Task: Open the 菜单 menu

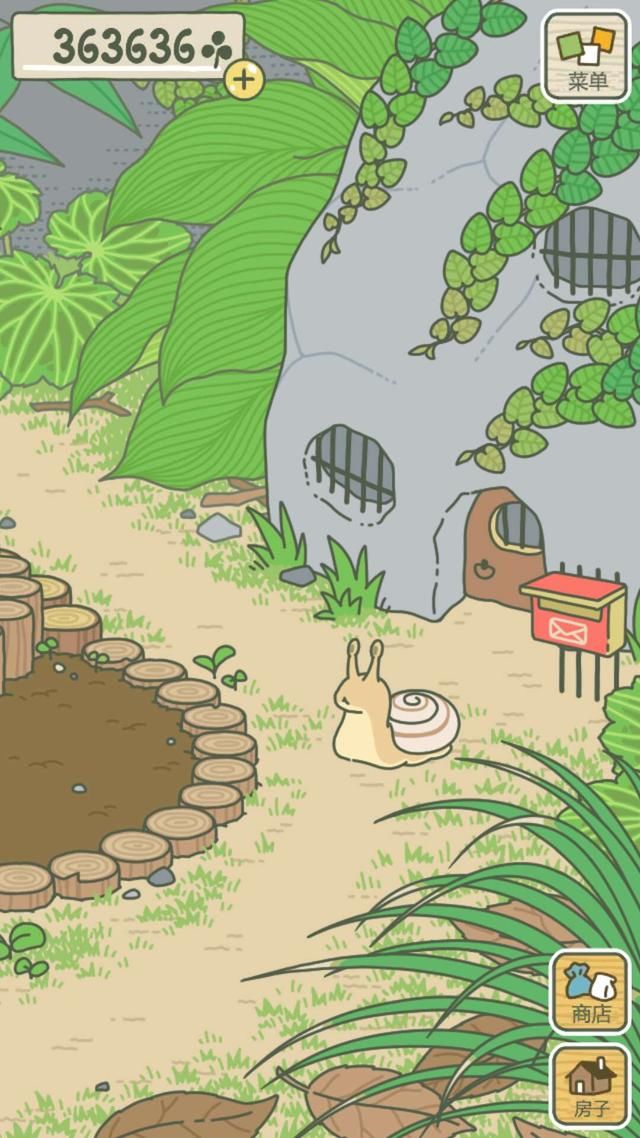Action: pos(586,57)
